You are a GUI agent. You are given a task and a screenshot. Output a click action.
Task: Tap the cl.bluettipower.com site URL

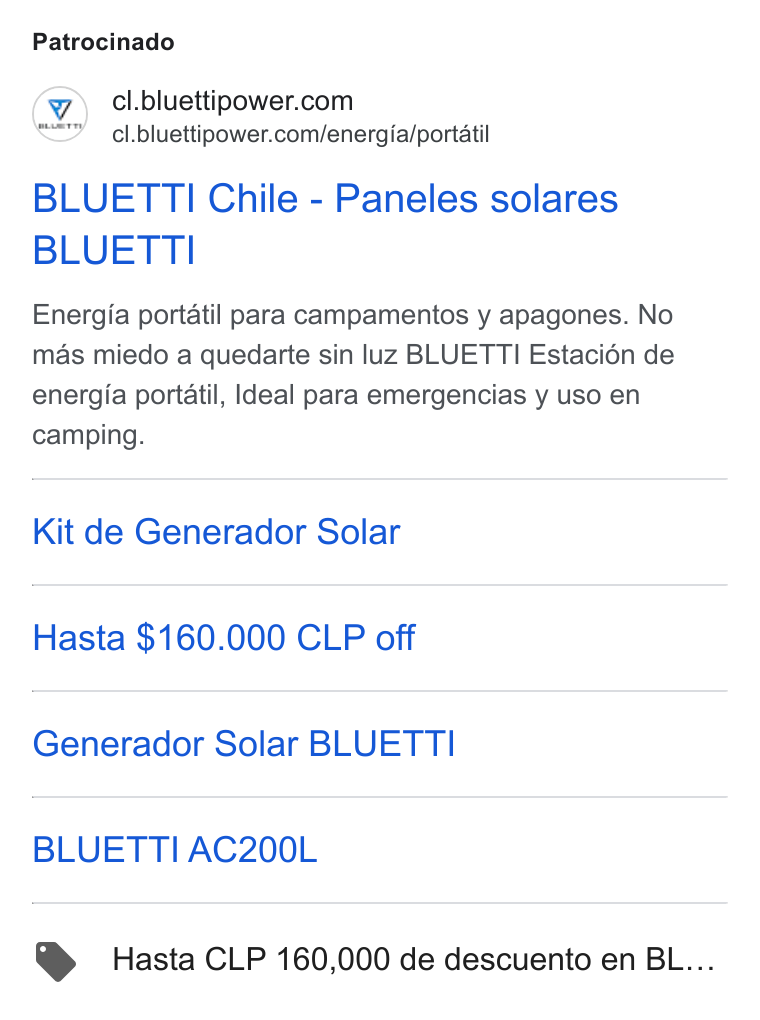click(300, 134)
